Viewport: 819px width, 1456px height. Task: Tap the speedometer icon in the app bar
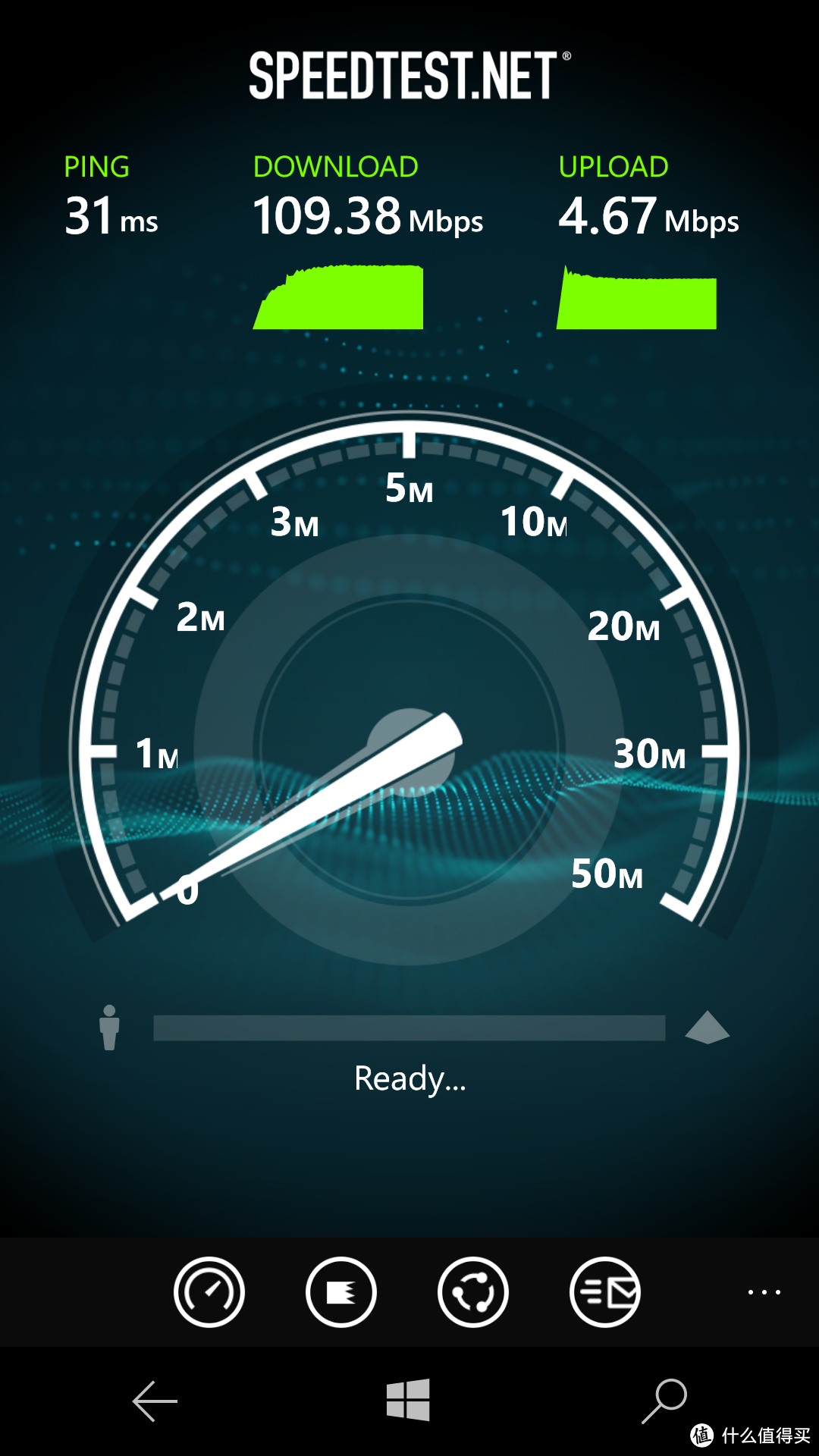pos(209,1291)
